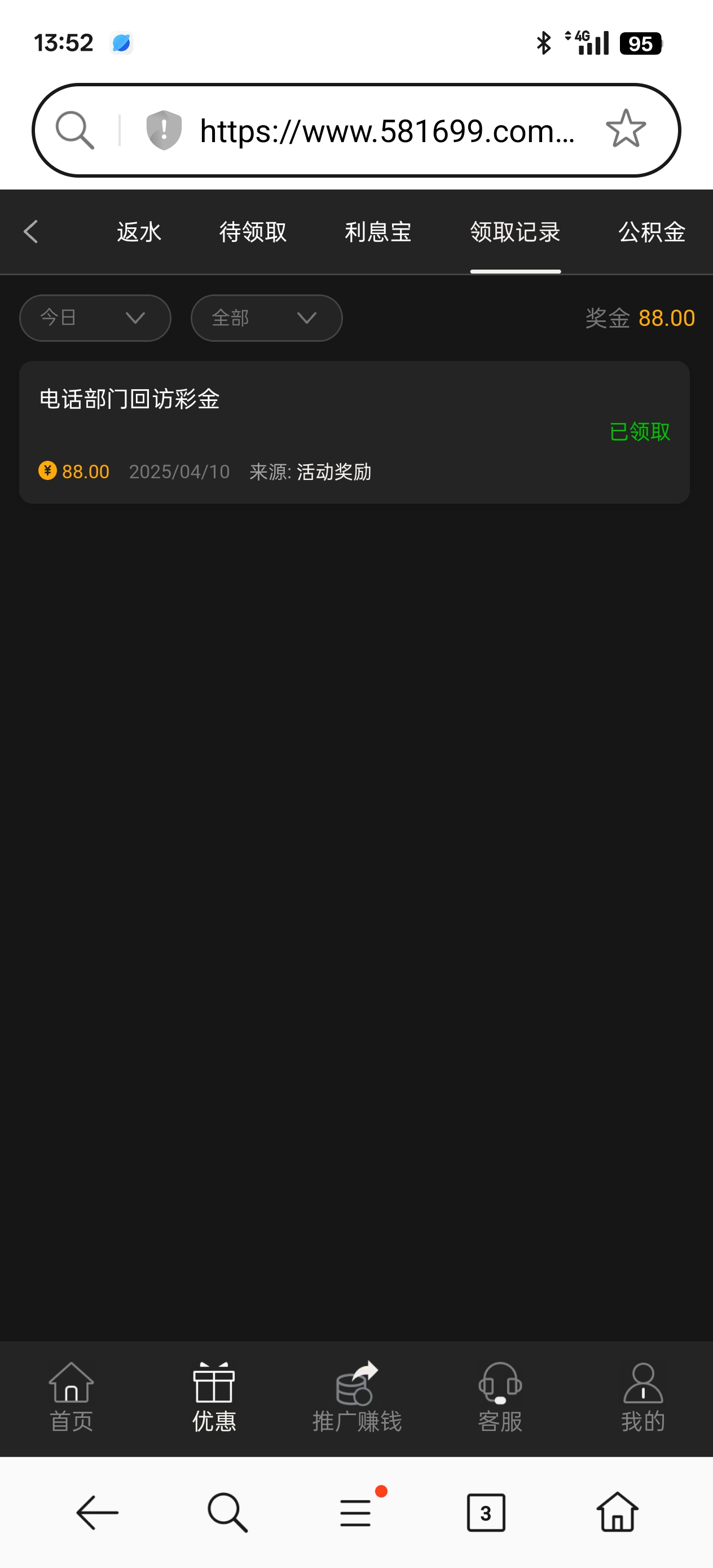The width and height of the screenshot is (713, 1568).
Task: Open the browser tabs switcher showing 3
Action: point(486,1512)
